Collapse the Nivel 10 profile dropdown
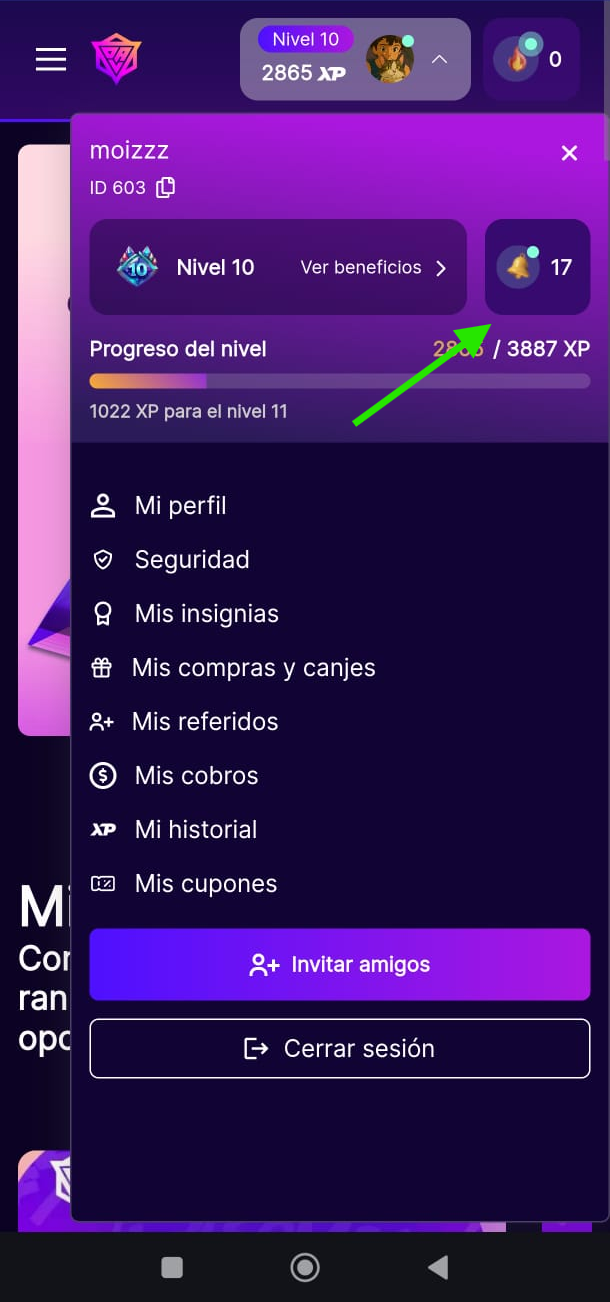Image resolution: width=610 pixels, height=1302 pixels. pyautogui.click(x=439, y=60)
